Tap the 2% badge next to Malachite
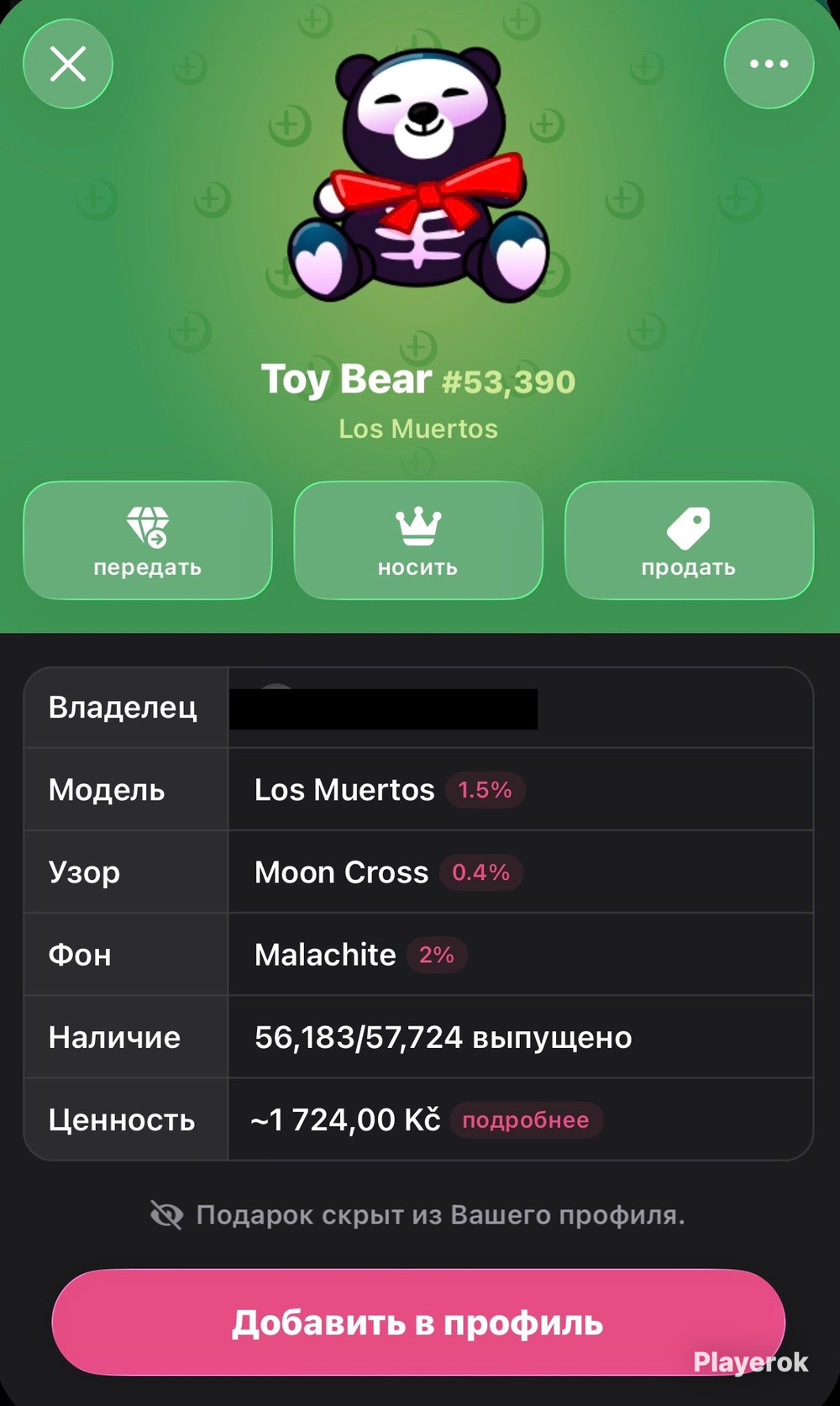The height and width of the screenshot is (1406, 840). pyautogui.click(x=437, y=955)
